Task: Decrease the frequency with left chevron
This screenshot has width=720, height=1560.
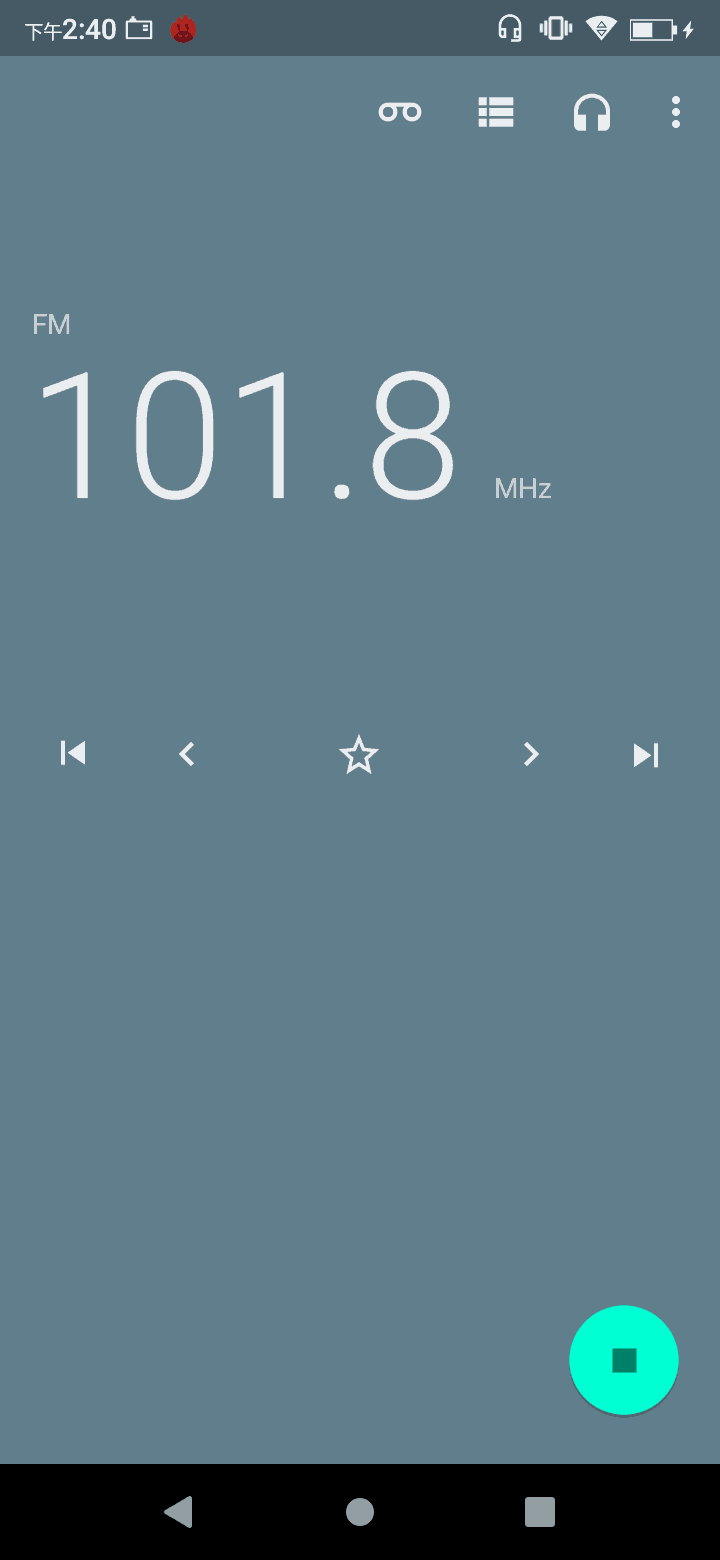Action: click(186, 754)
